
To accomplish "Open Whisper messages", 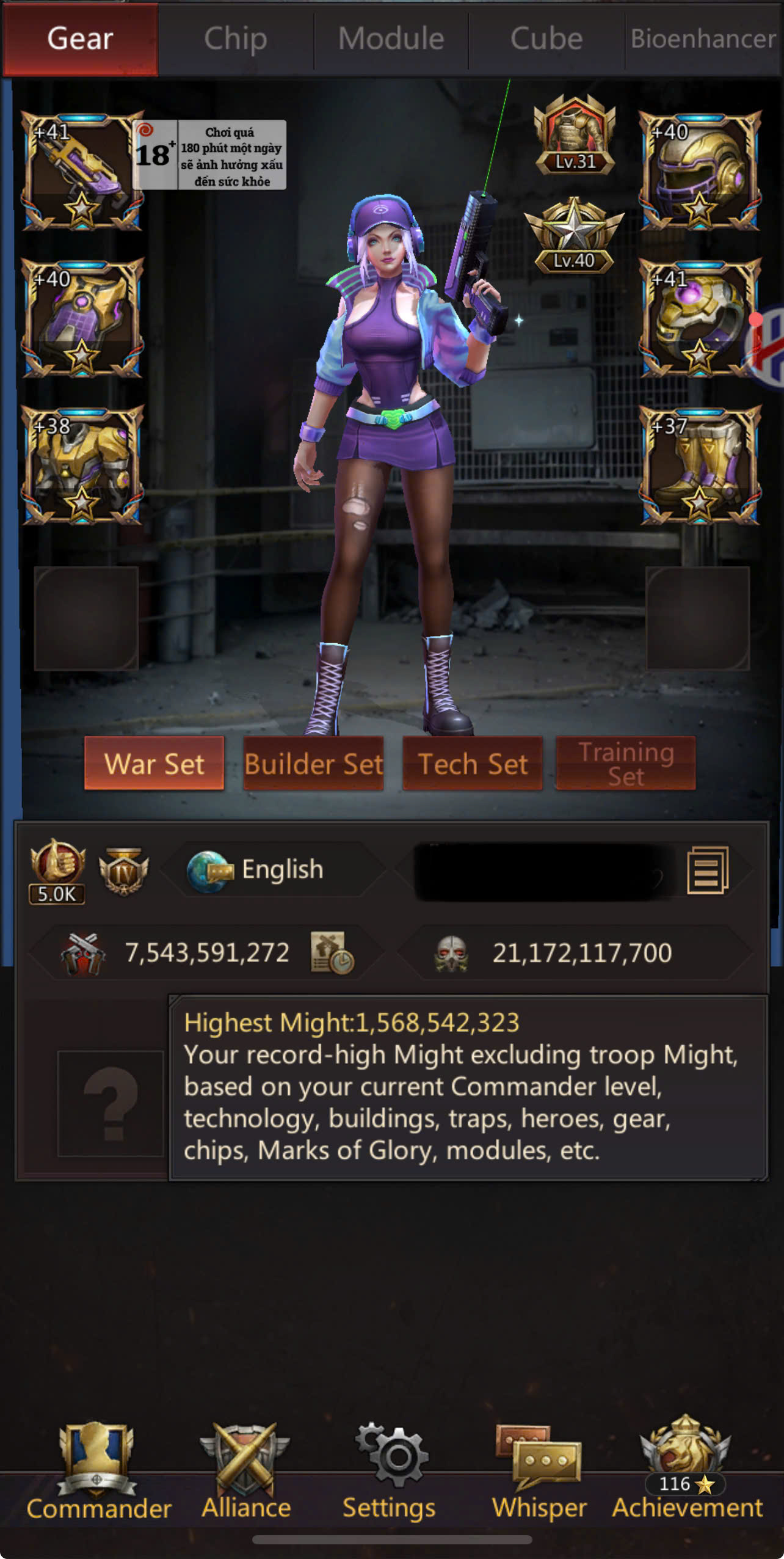I will 539,1472.
